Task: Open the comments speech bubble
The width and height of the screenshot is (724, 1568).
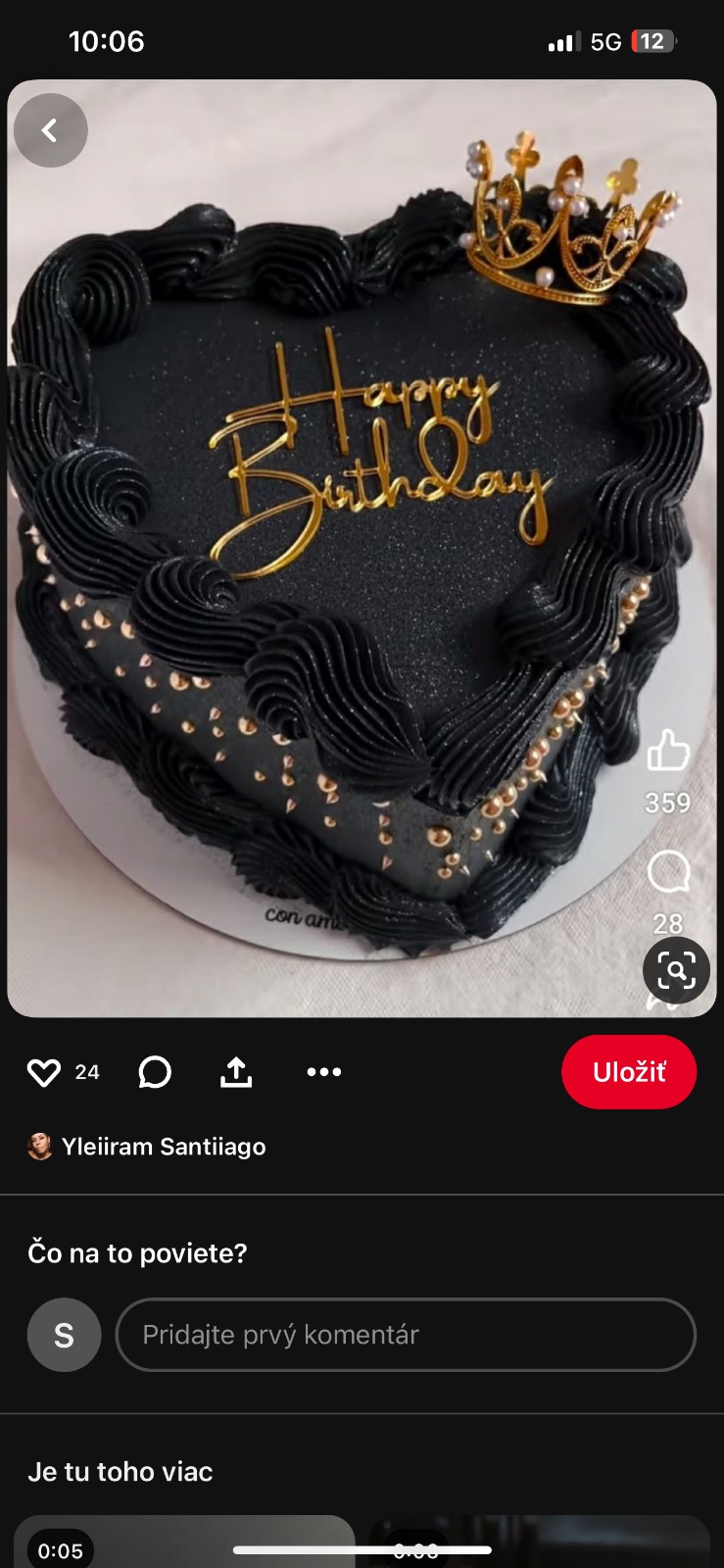Action: pos(155,1072)
